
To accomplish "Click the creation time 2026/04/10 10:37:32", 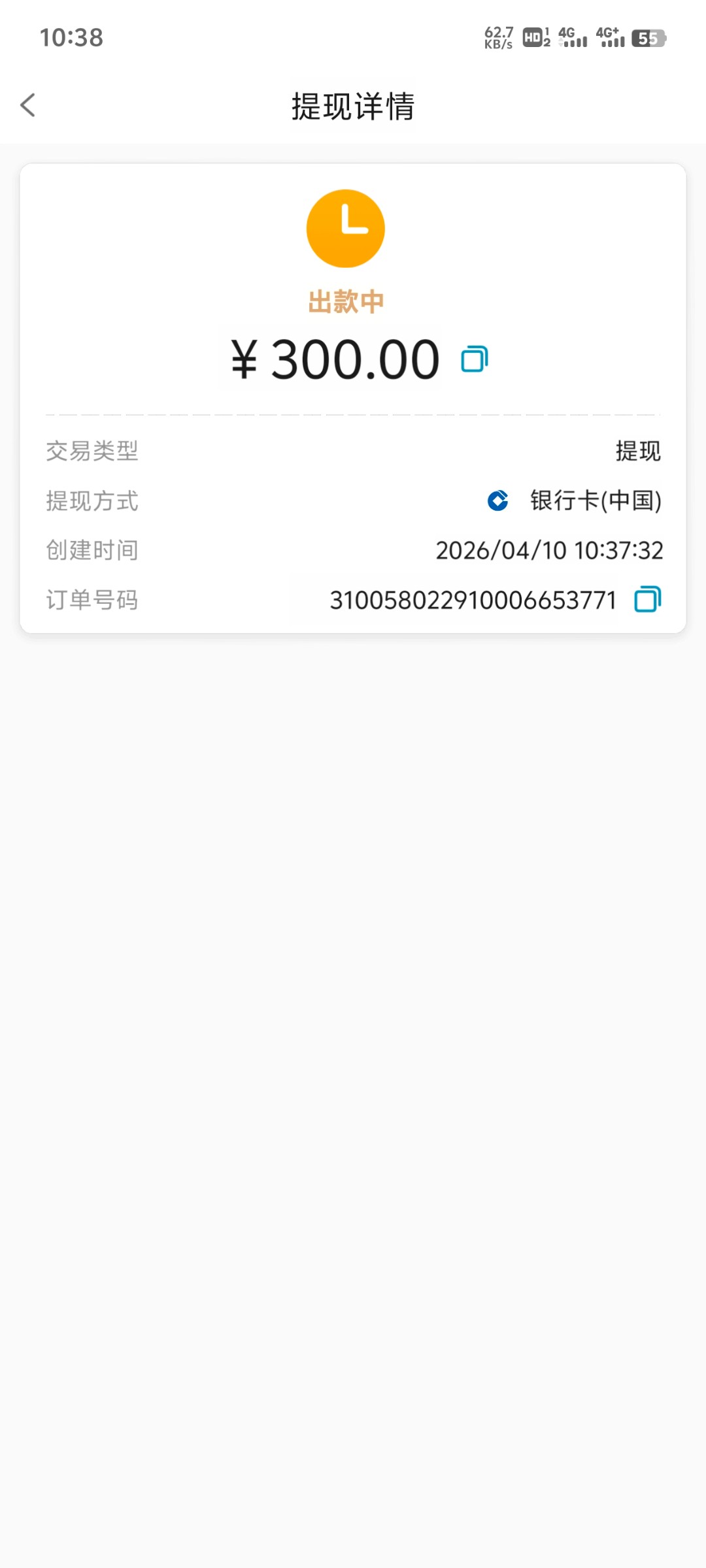I will click(550, 550).
